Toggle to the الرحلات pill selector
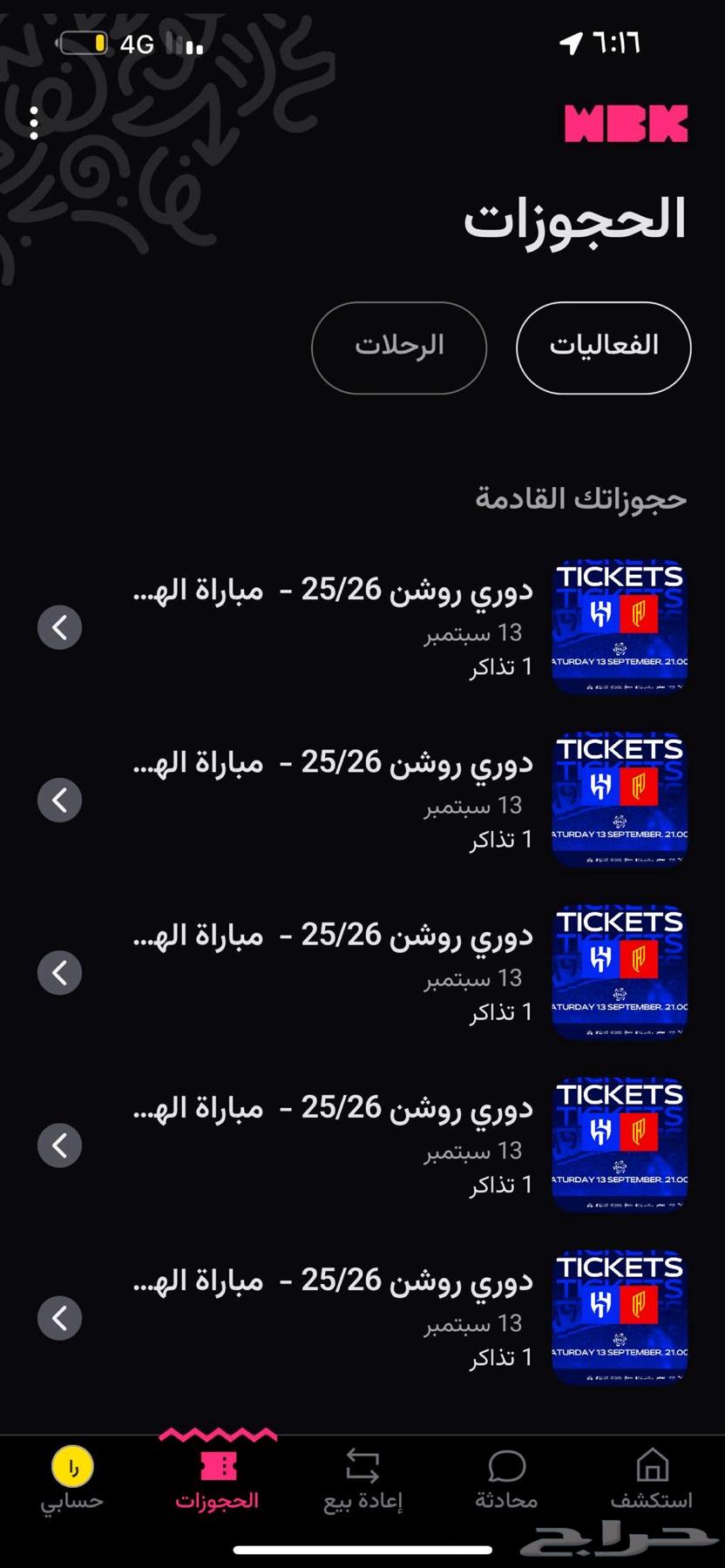725x1568 pixels. pos(399,347)
